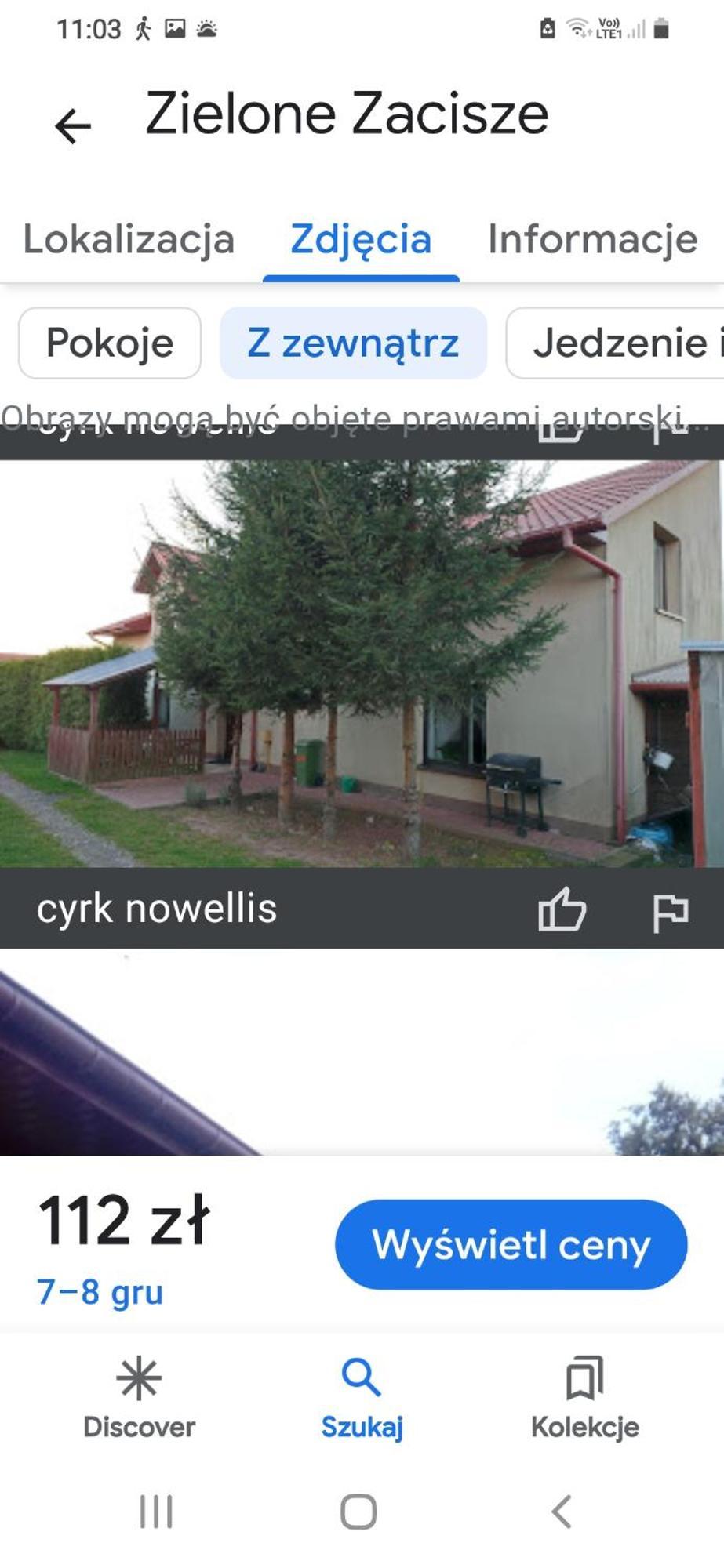Open the Discover tab
Screen dimensions: 724x1568
coord(139,1399)
